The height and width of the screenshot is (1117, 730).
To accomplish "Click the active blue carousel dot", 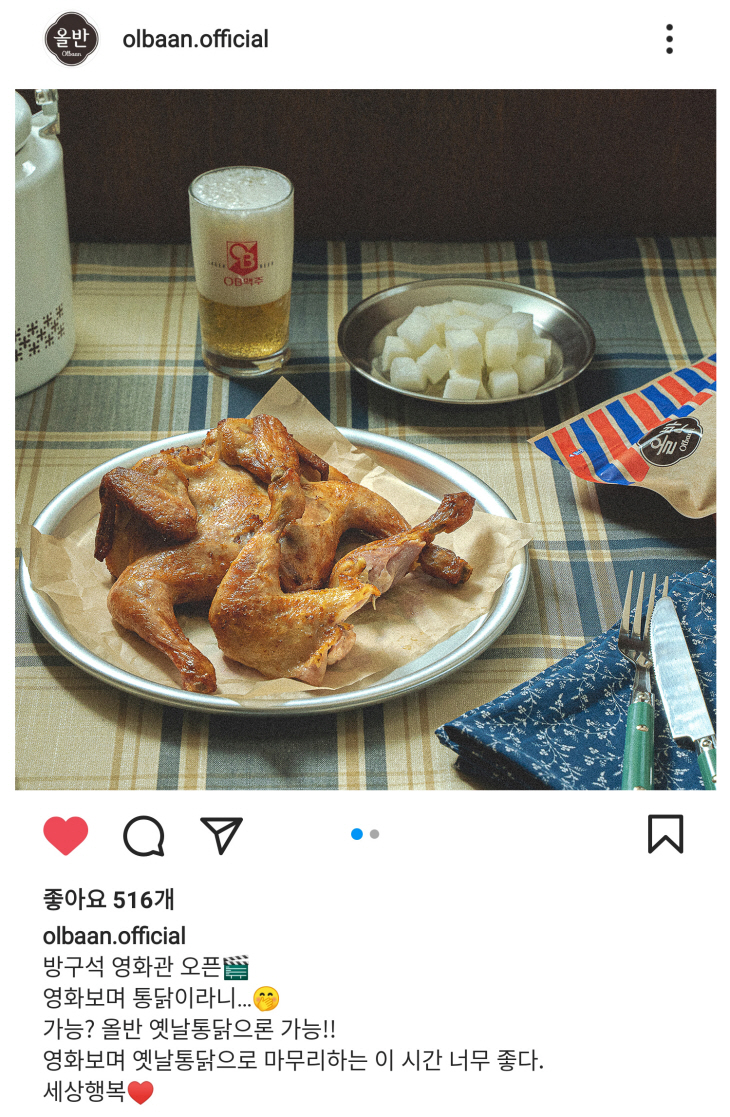I will (357, 831).
